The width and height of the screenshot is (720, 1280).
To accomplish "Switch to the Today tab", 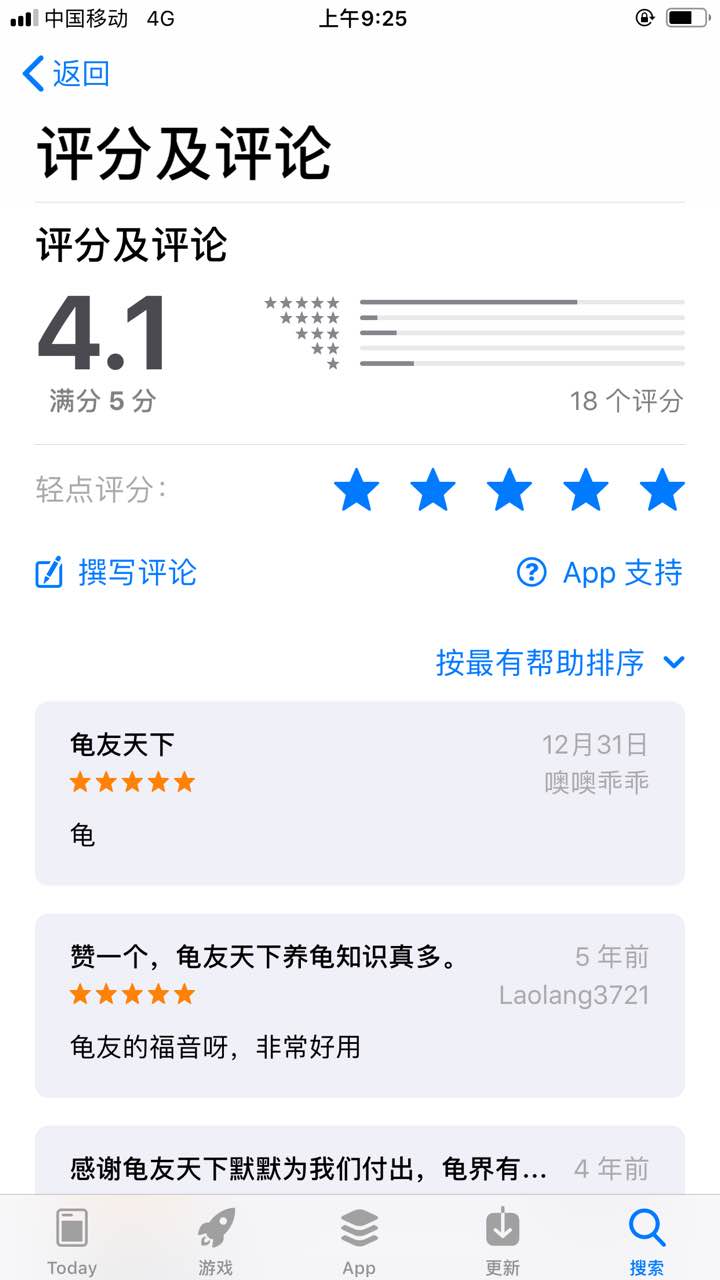I will (72, 1239).
